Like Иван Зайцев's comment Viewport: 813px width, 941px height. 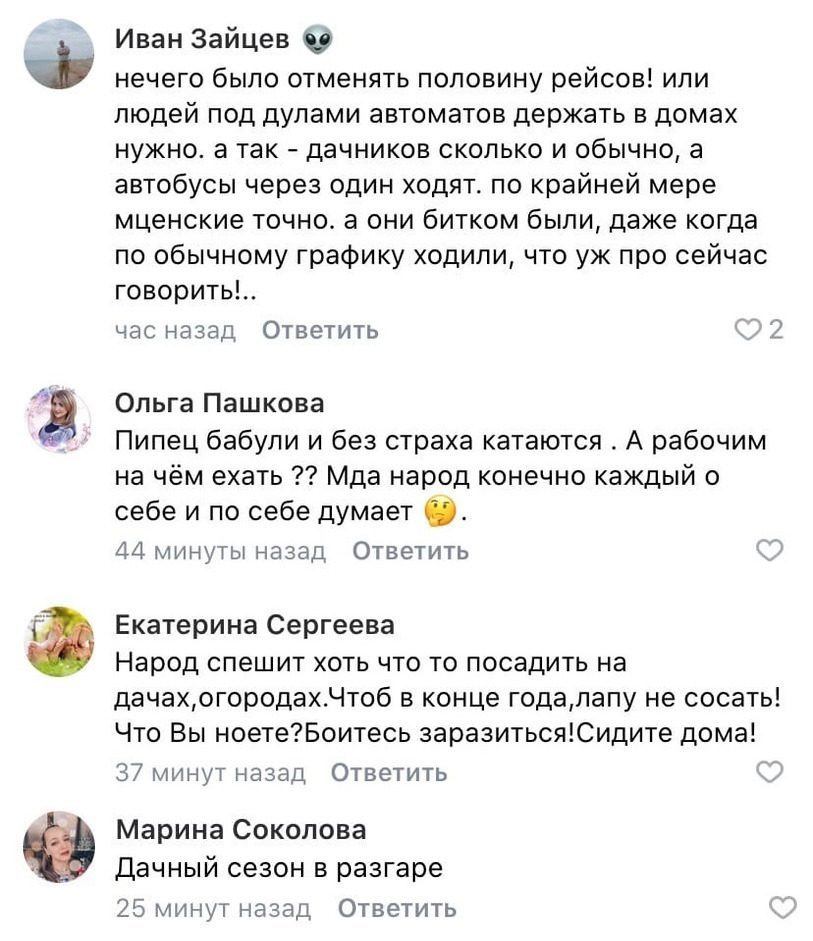click(748, 330)
